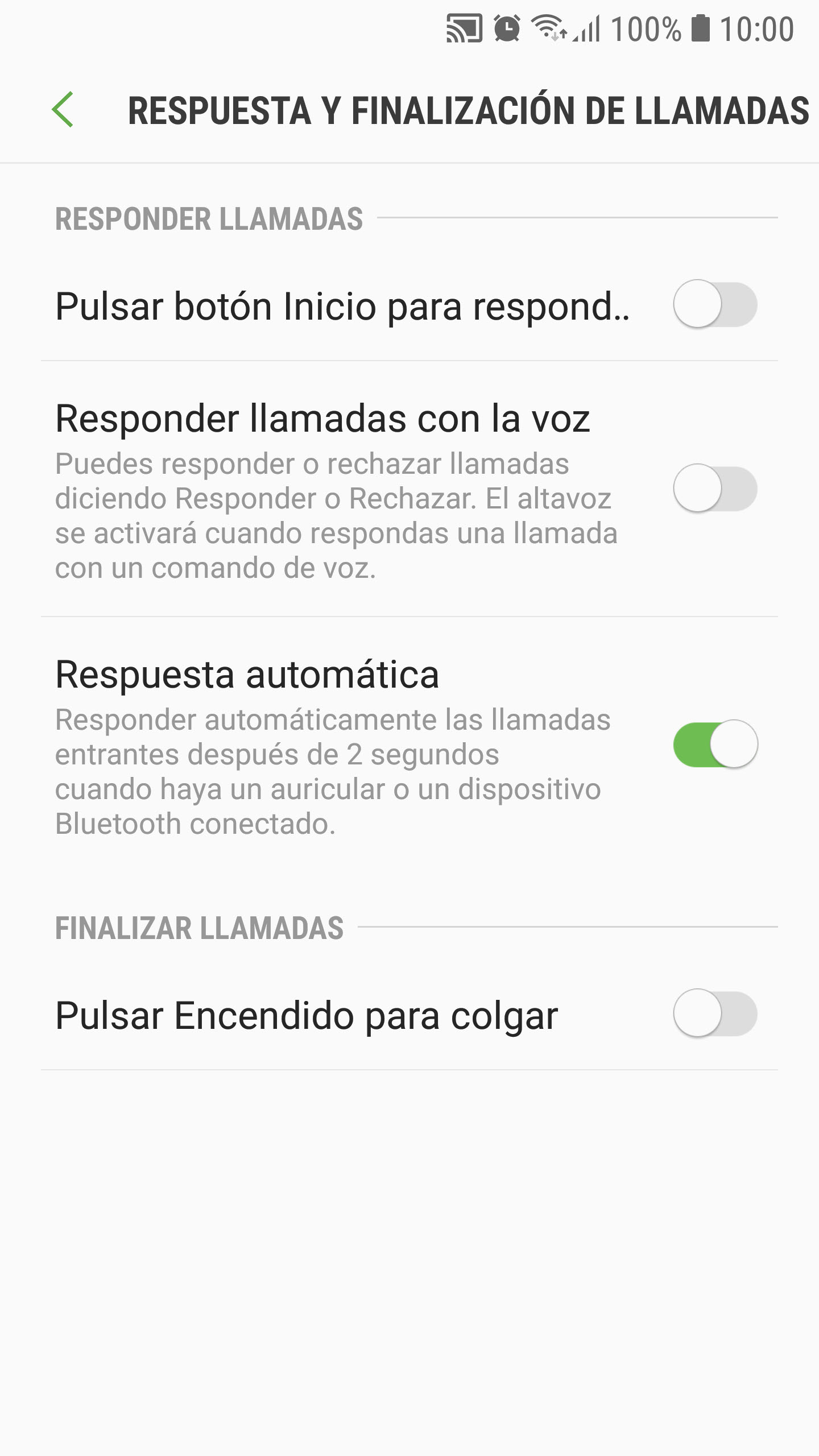Disable the Respuesta automática switch
Screen dimensions: 819x1456
click(x=715, y=744)
